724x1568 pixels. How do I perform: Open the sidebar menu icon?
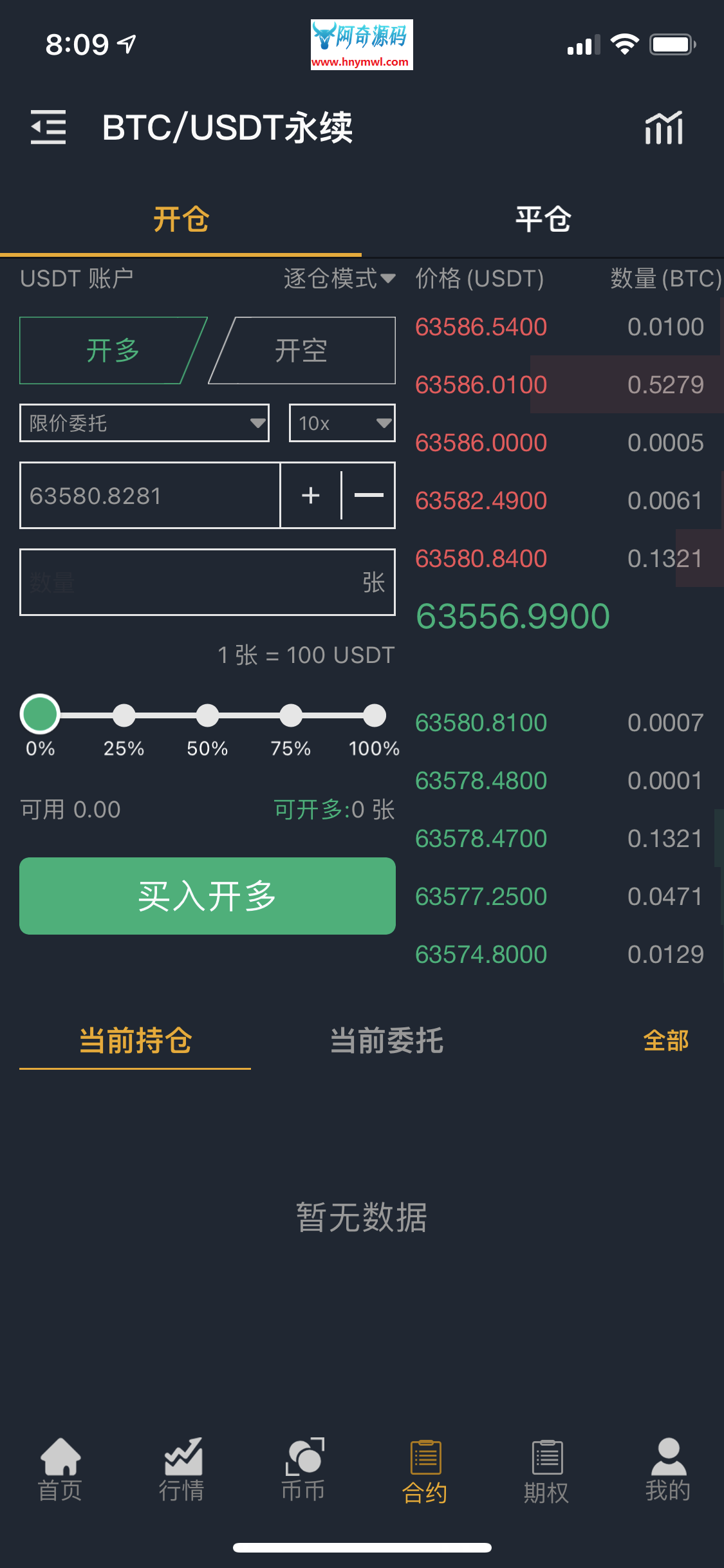(48, 127)
